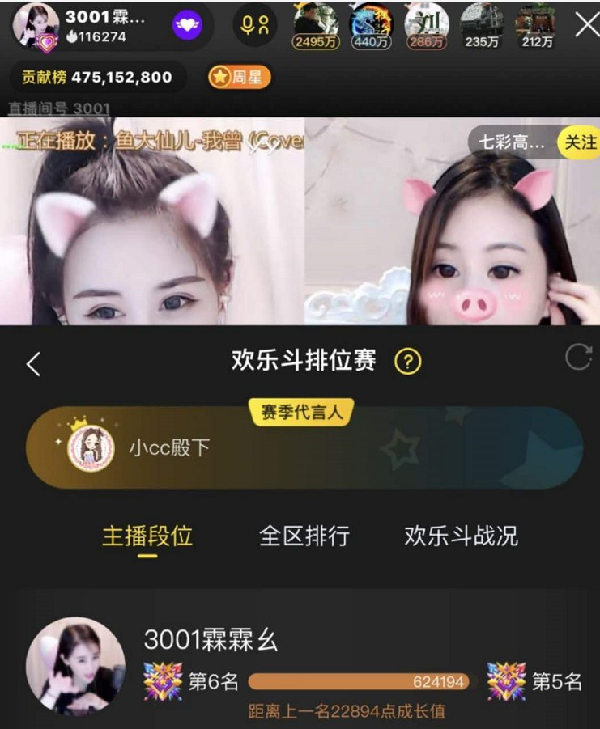View viewer avatar with 440万

(x=371, y=24)
